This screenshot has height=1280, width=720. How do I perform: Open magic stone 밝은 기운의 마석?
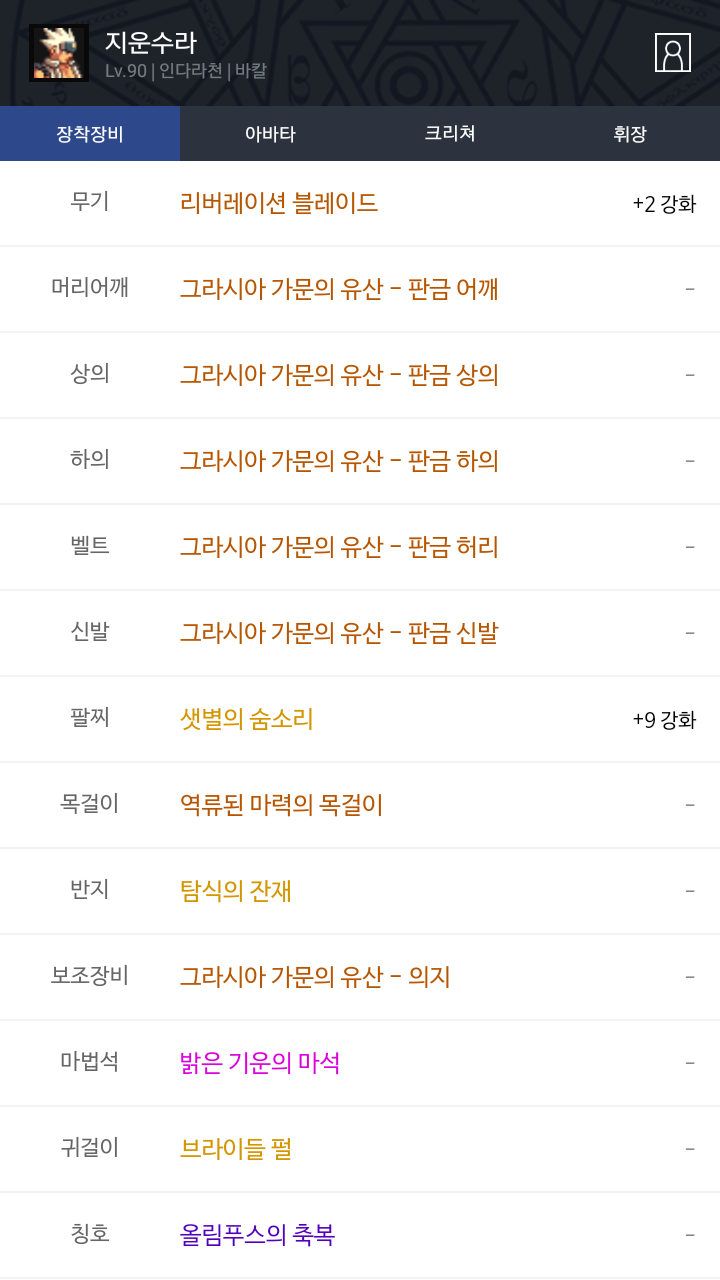(260, 1063)
